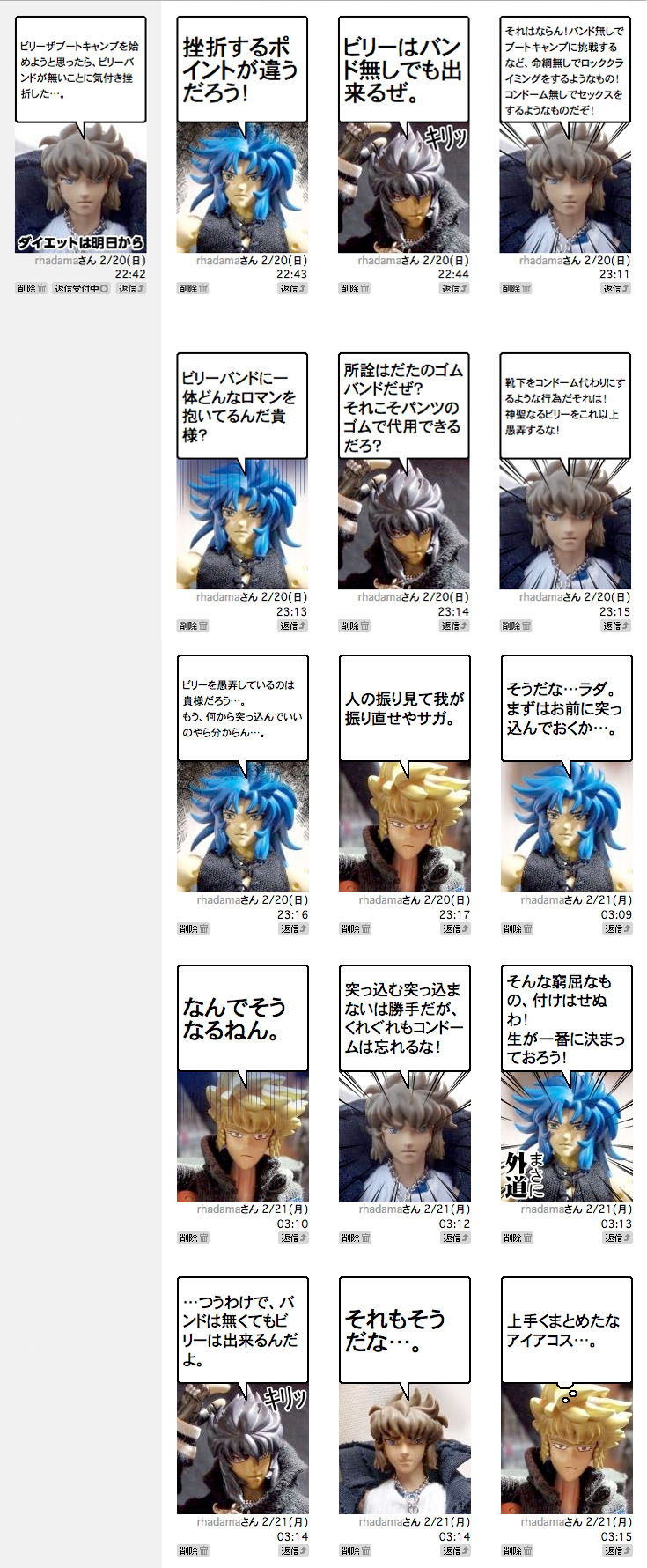The height and width of the screenshot is (1568, 647).
Task: Reply to the 23:16 post
Action: tap(293, 929)
